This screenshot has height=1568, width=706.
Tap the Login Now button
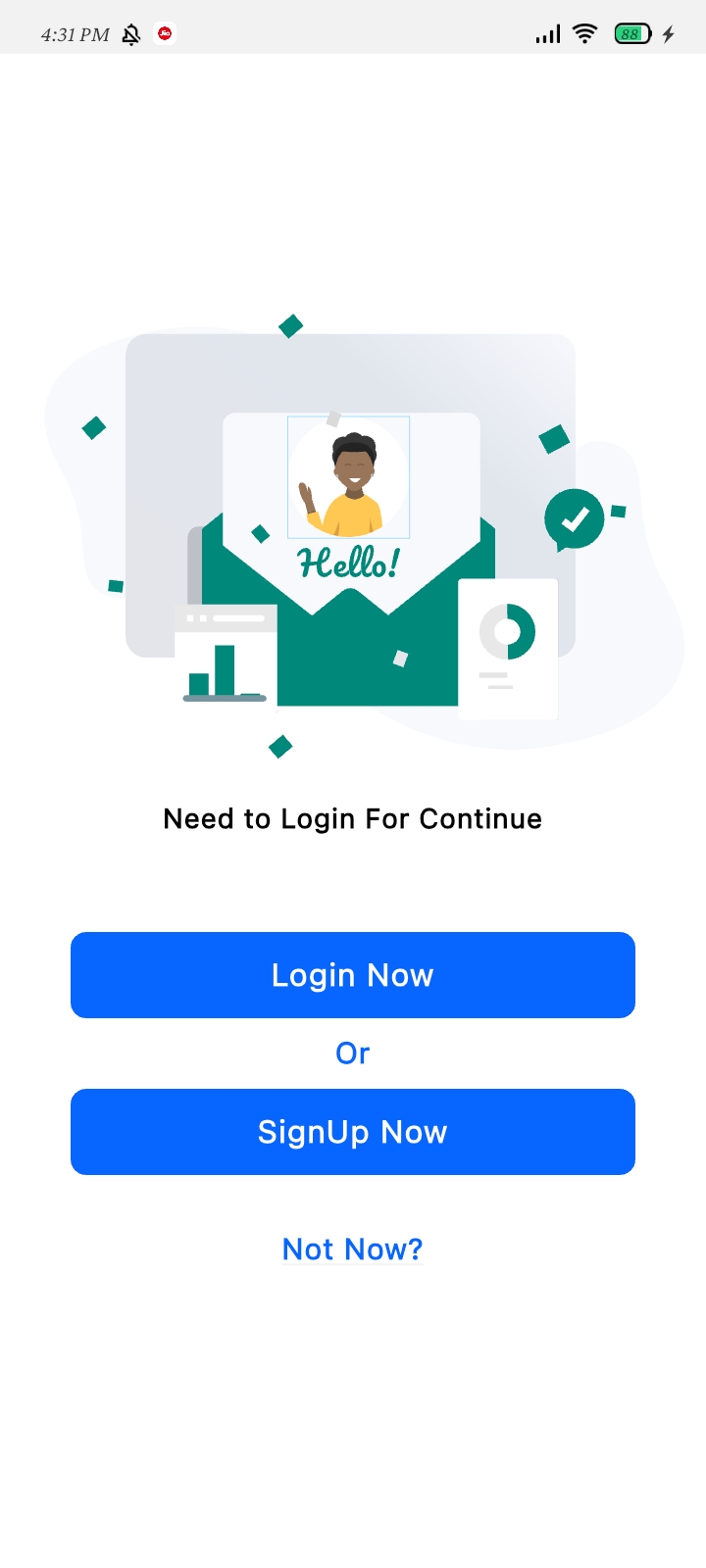pyautogui.click(x=353, y=975)
